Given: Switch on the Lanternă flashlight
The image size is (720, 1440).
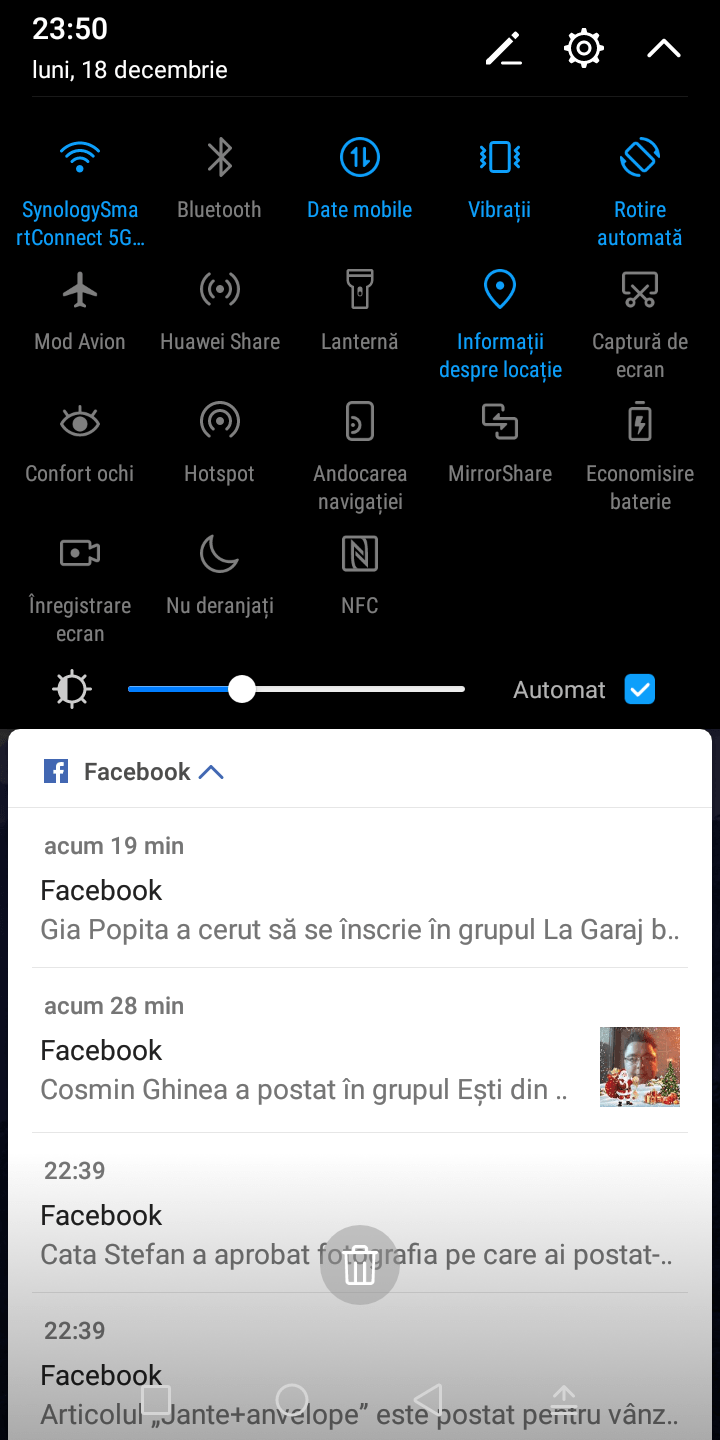Looking at the screenshot, I should click(x=360, y=291).
